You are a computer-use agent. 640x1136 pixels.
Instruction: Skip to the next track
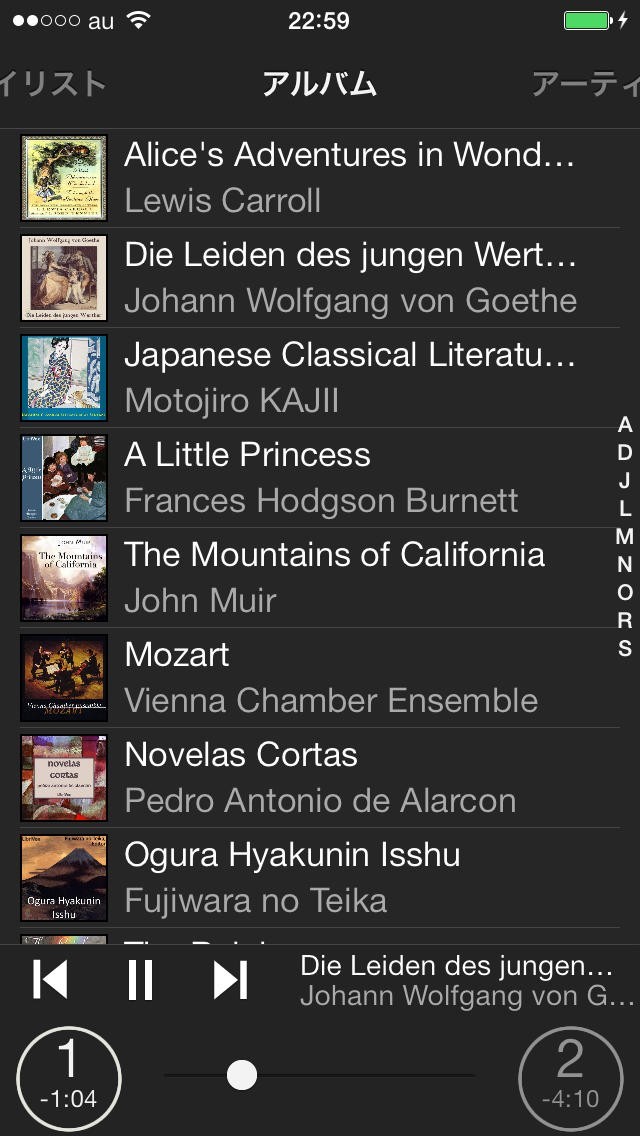[x=230, y=979]
